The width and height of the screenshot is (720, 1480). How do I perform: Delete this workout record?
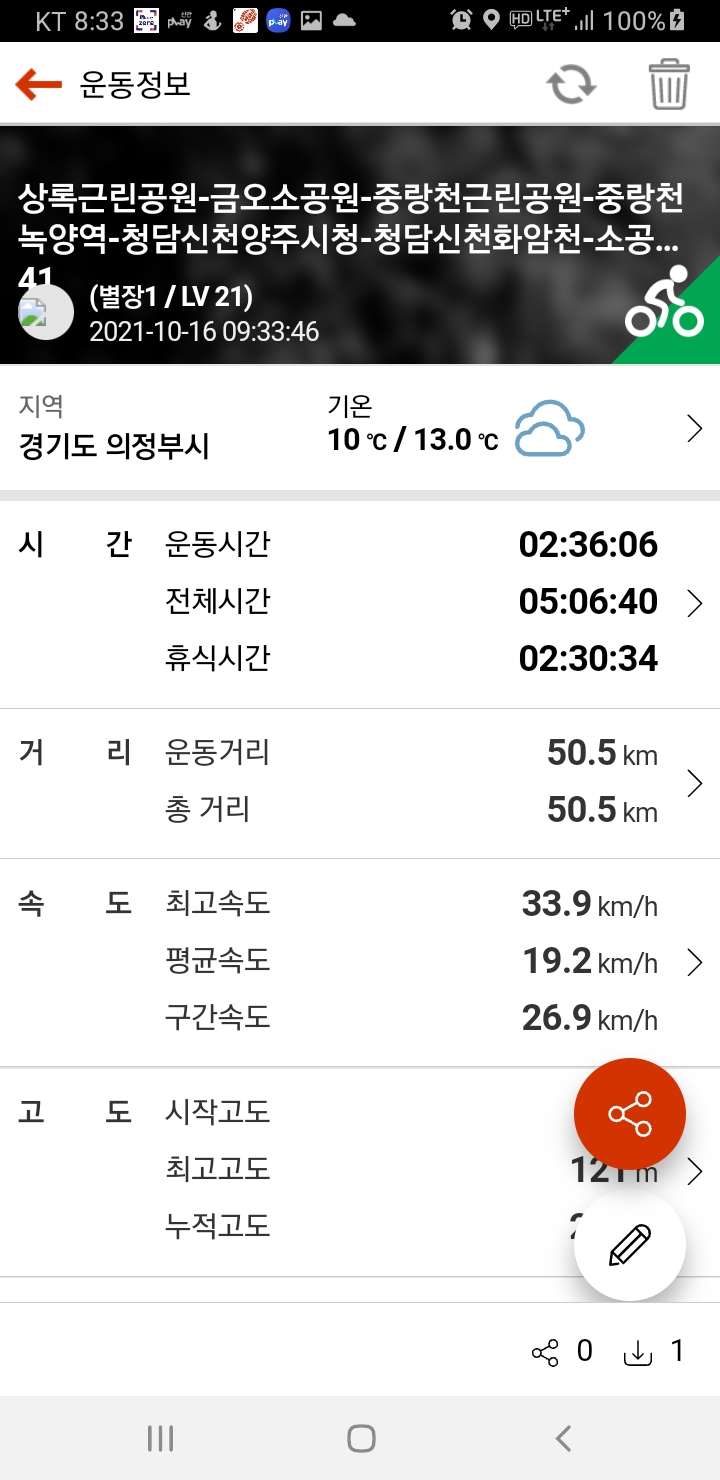[669, 85]
